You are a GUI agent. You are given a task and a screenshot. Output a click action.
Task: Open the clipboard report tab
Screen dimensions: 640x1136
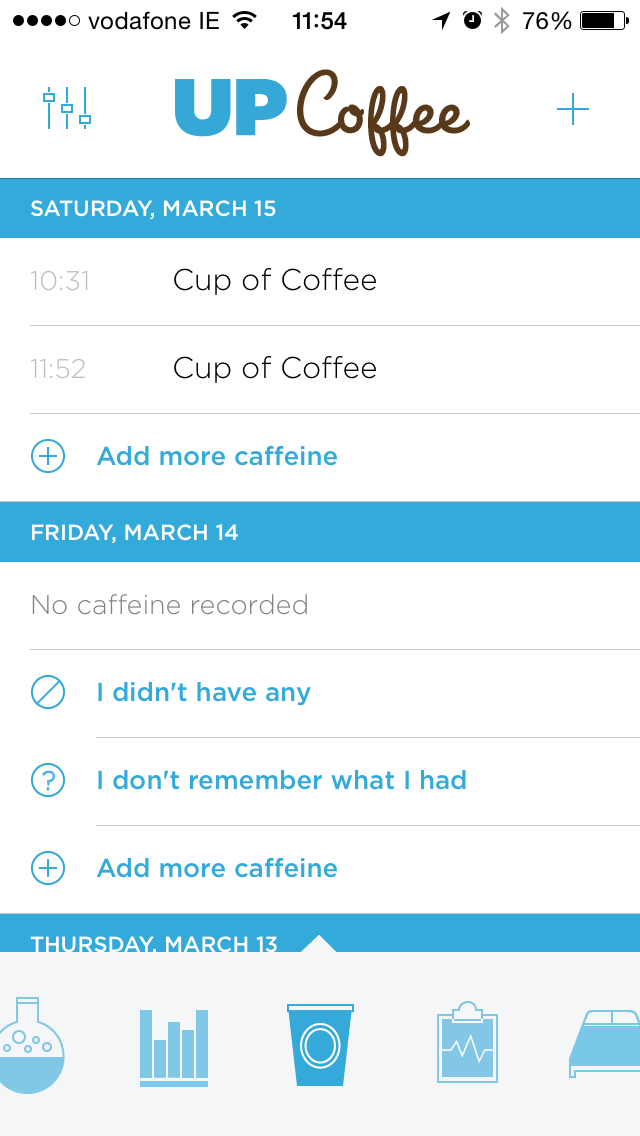point(467,1043)
